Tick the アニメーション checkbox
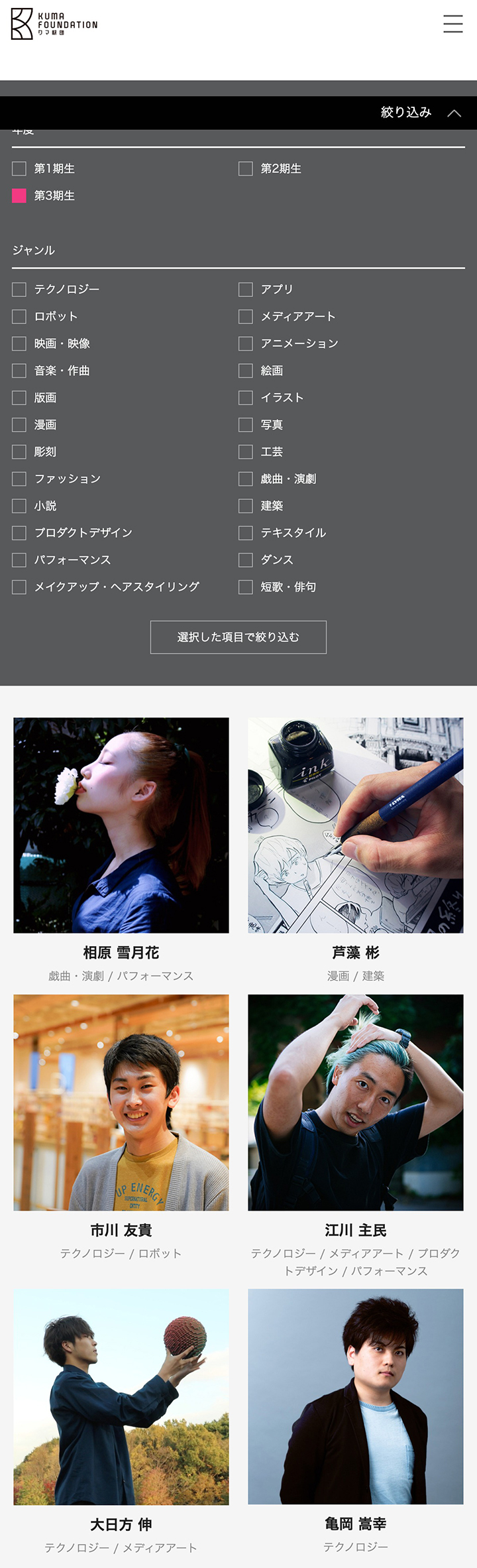 pos(246,343)
